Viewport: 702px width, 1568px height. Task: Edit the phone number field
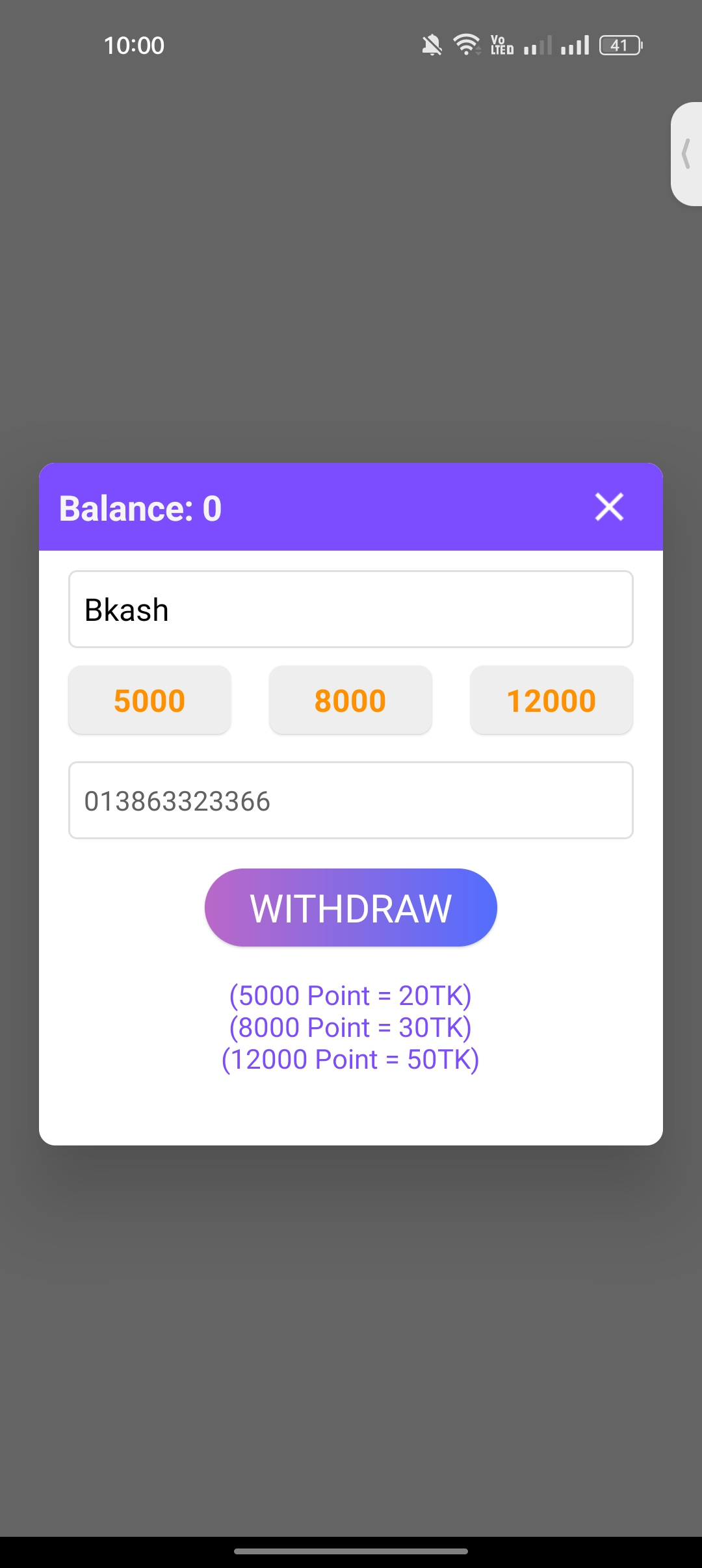(351, 800)
